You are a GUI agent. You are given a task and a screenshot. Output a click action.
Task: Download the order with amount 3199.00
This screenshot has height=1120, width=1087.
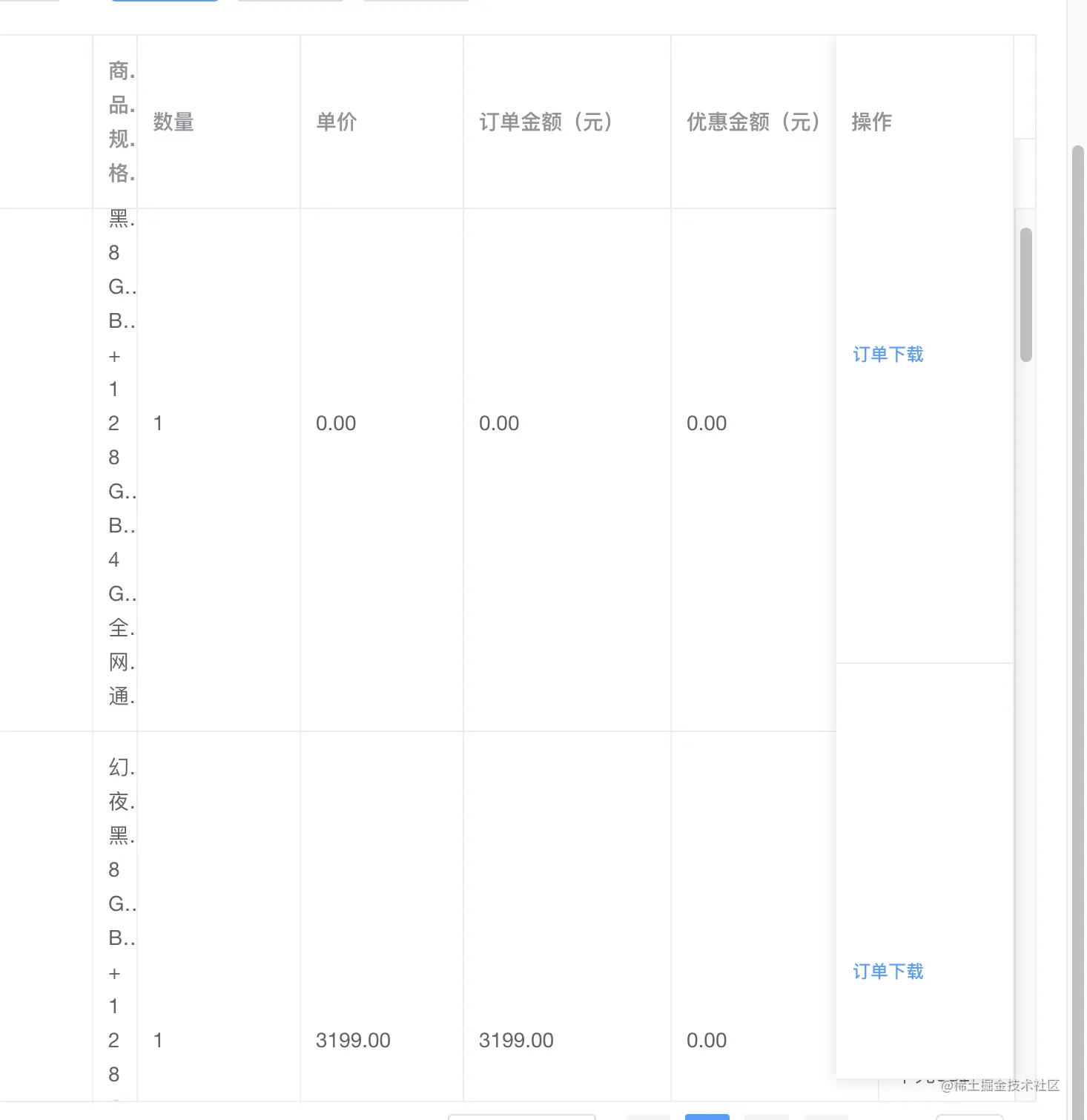click(x=888, y=972)
